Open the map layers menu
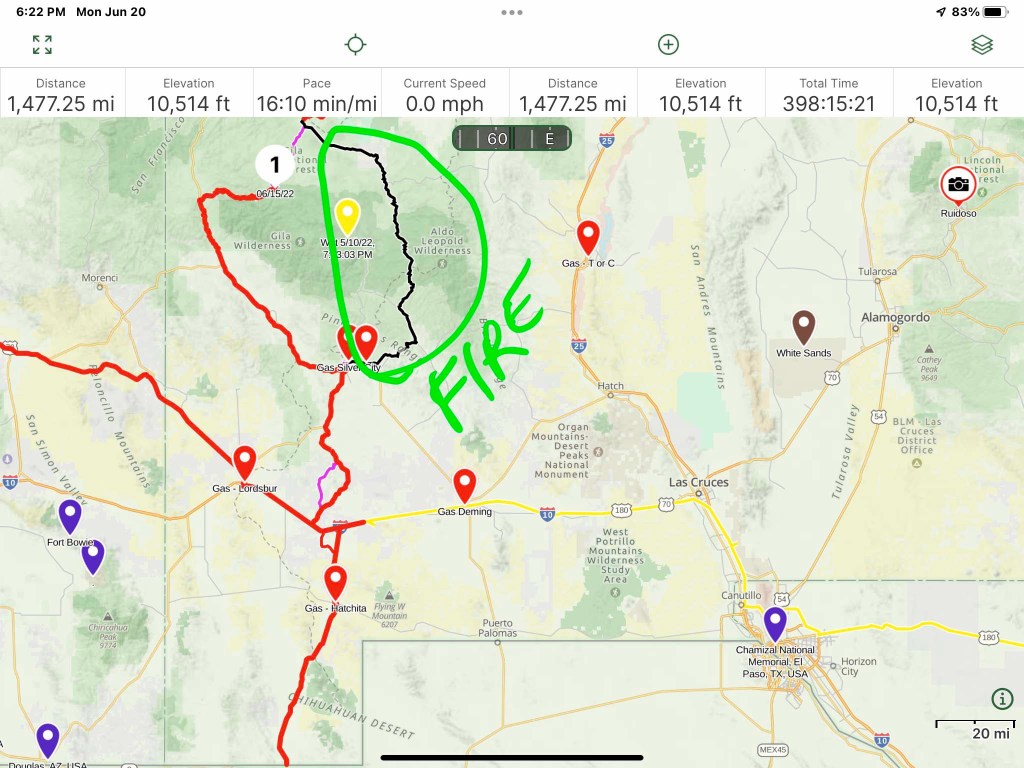 981,44
